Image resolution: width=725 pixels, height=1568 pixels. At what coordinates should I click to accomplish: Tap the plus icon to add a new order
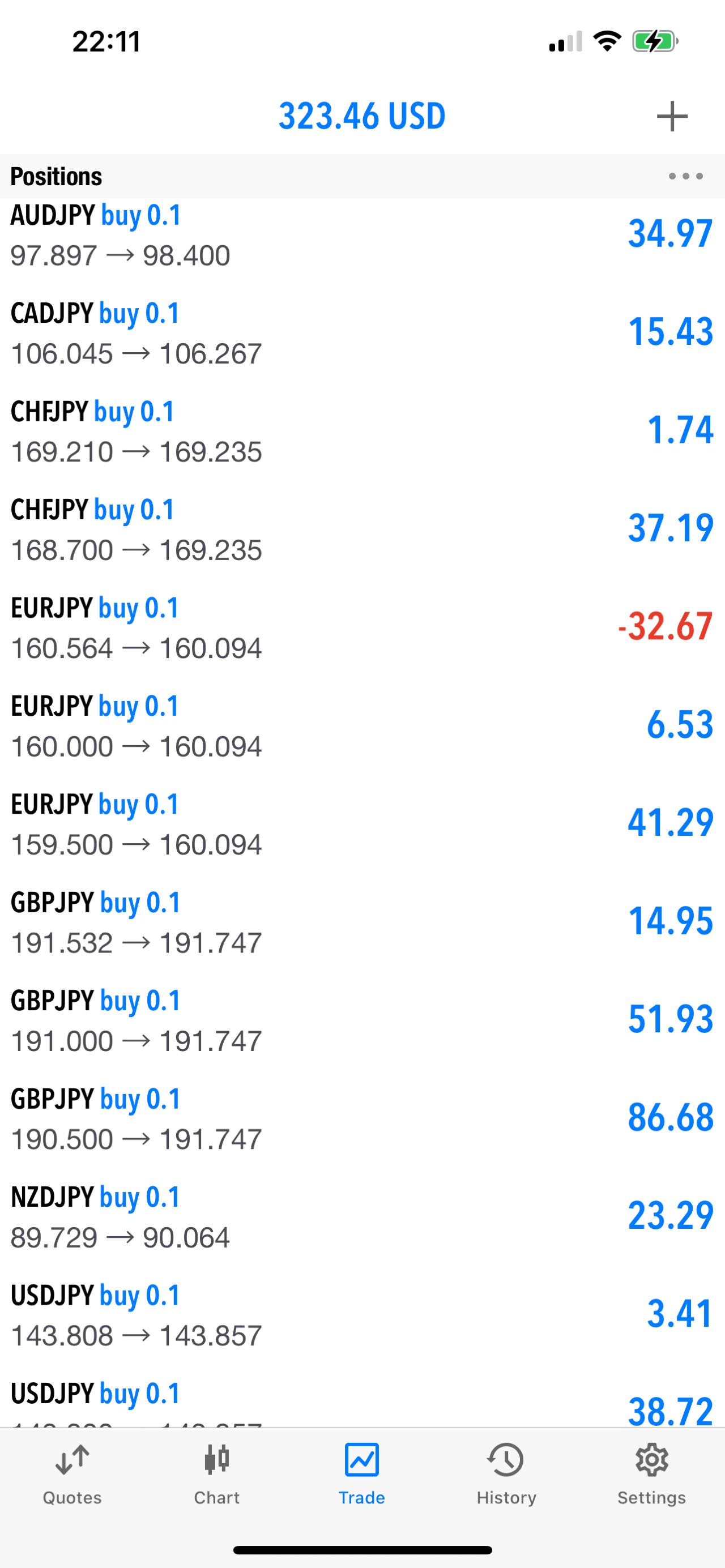pos(672,116)
